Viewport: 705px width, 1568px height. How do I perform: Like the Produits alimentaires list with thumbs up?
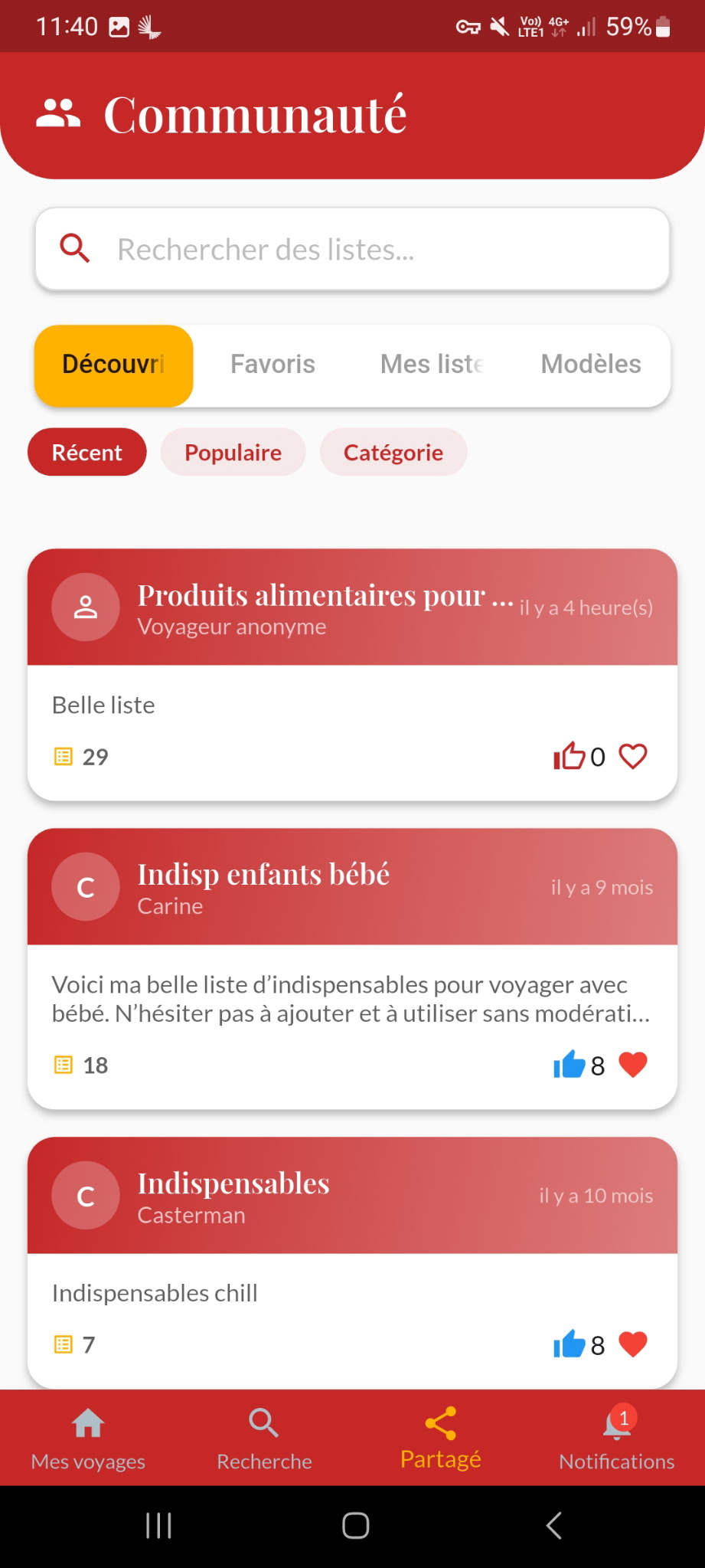point(570,756)
